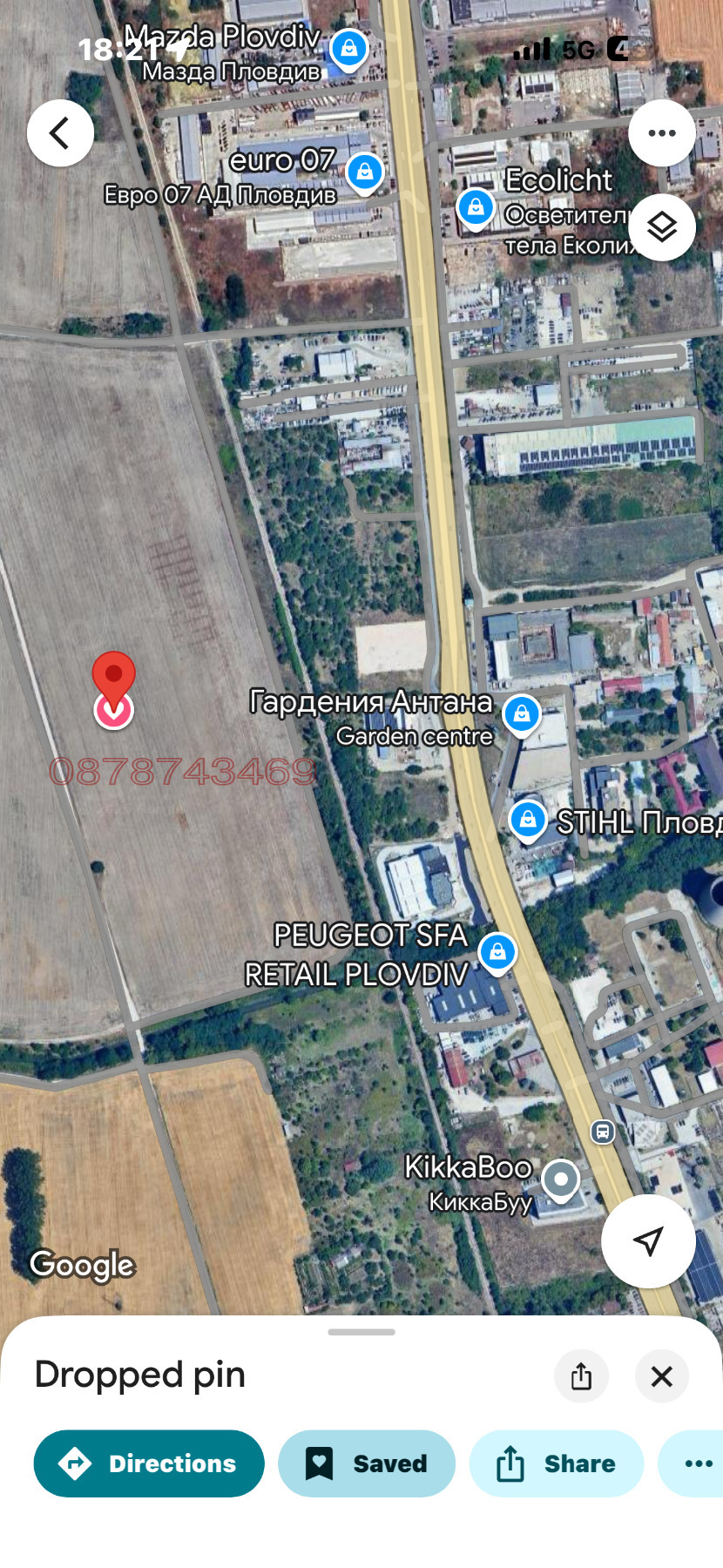The width and height of the screenshot is (723, 1568).
Task: Get Directions to the dropped pin
Action: pos(149,1463)
